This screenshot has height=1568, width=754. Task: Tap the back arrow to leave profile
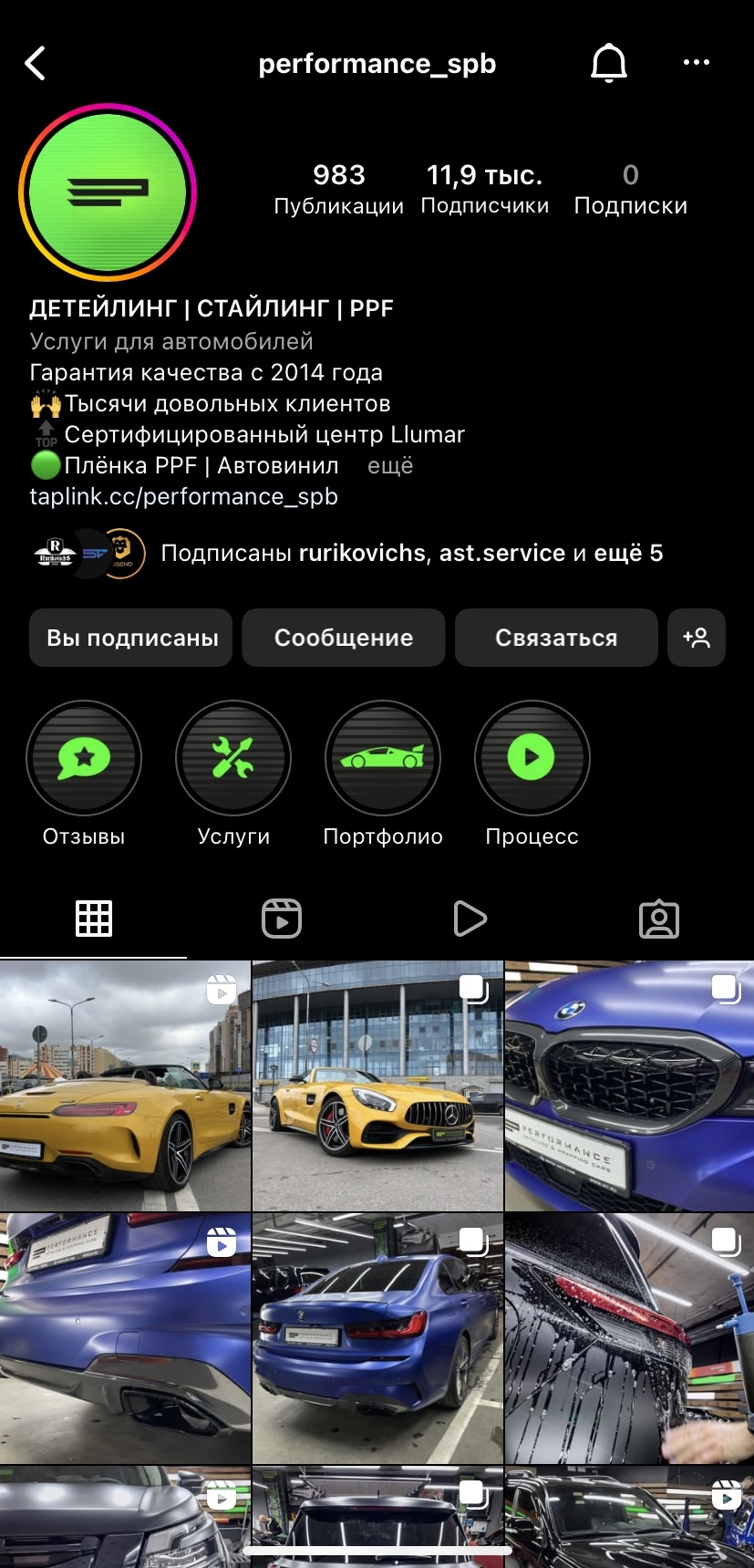click(36, 63)
